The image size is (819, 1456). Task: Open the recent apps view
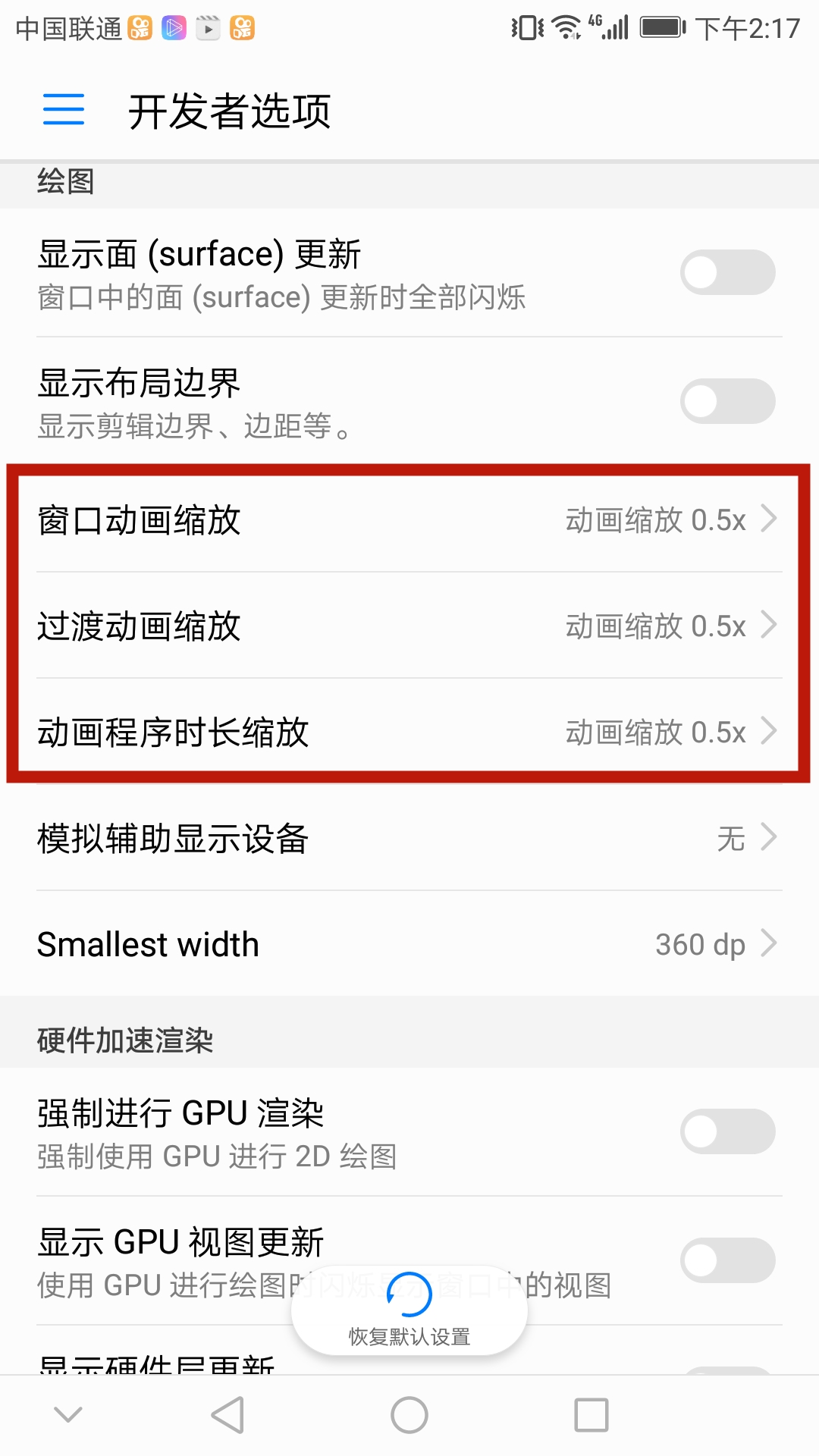tap(591, 1415)
